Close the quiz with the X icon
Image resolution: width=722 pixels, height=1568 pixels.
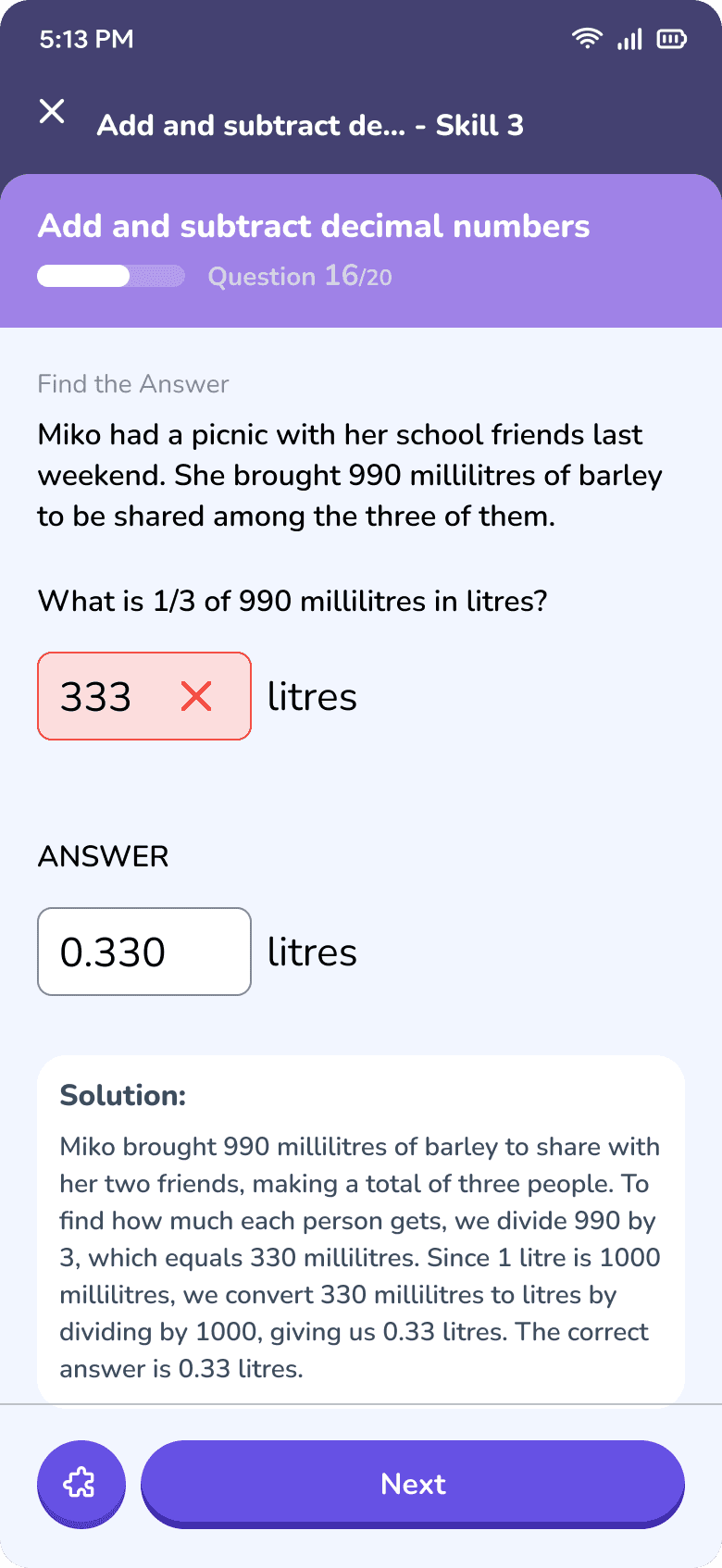click(x=53, y=112)
